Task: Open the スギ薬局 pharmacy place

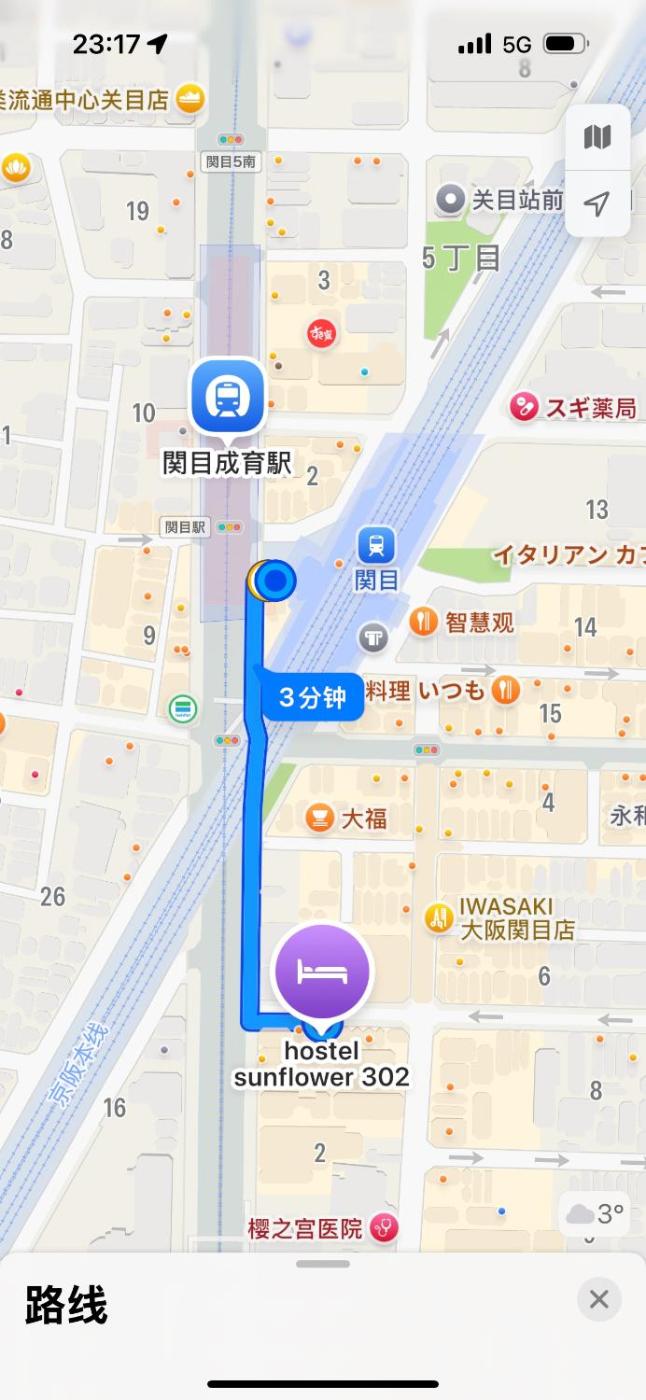Action: tap(524, 406)
